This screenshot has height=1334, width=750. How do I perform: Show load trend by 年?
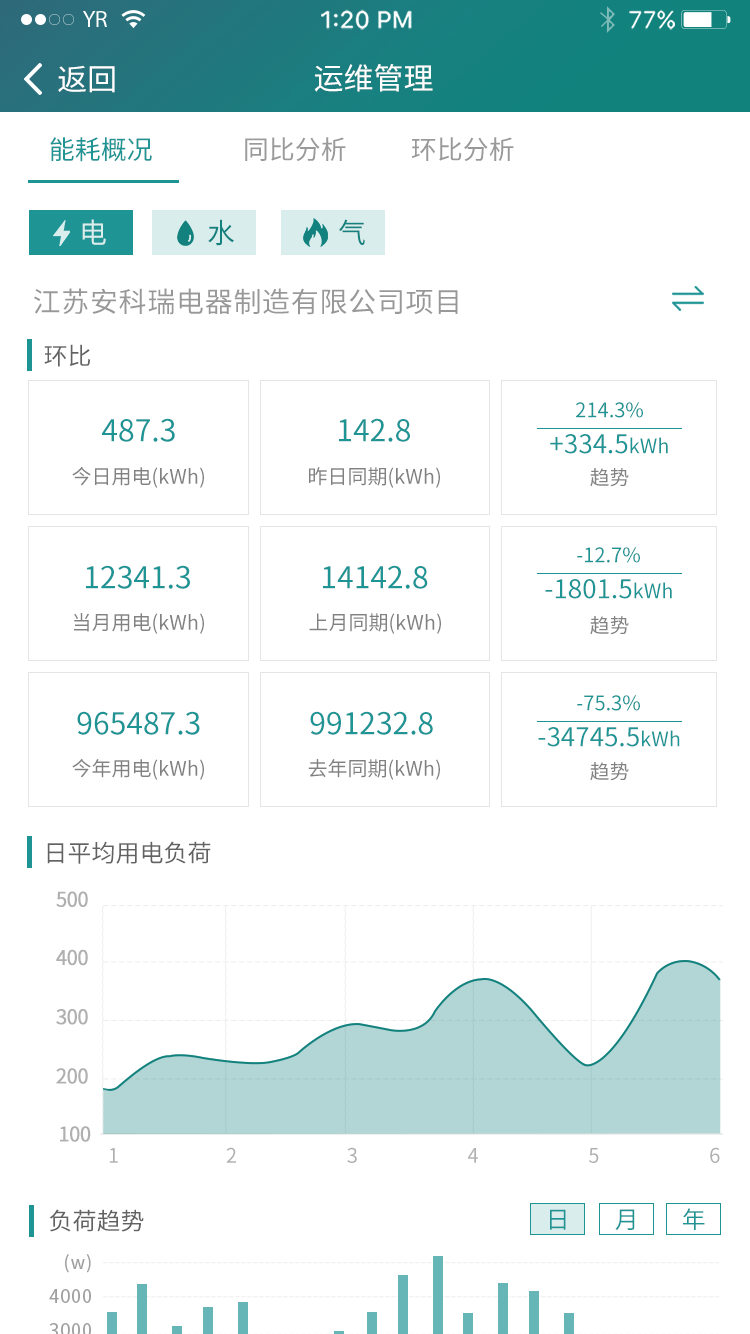point(693,1219)
